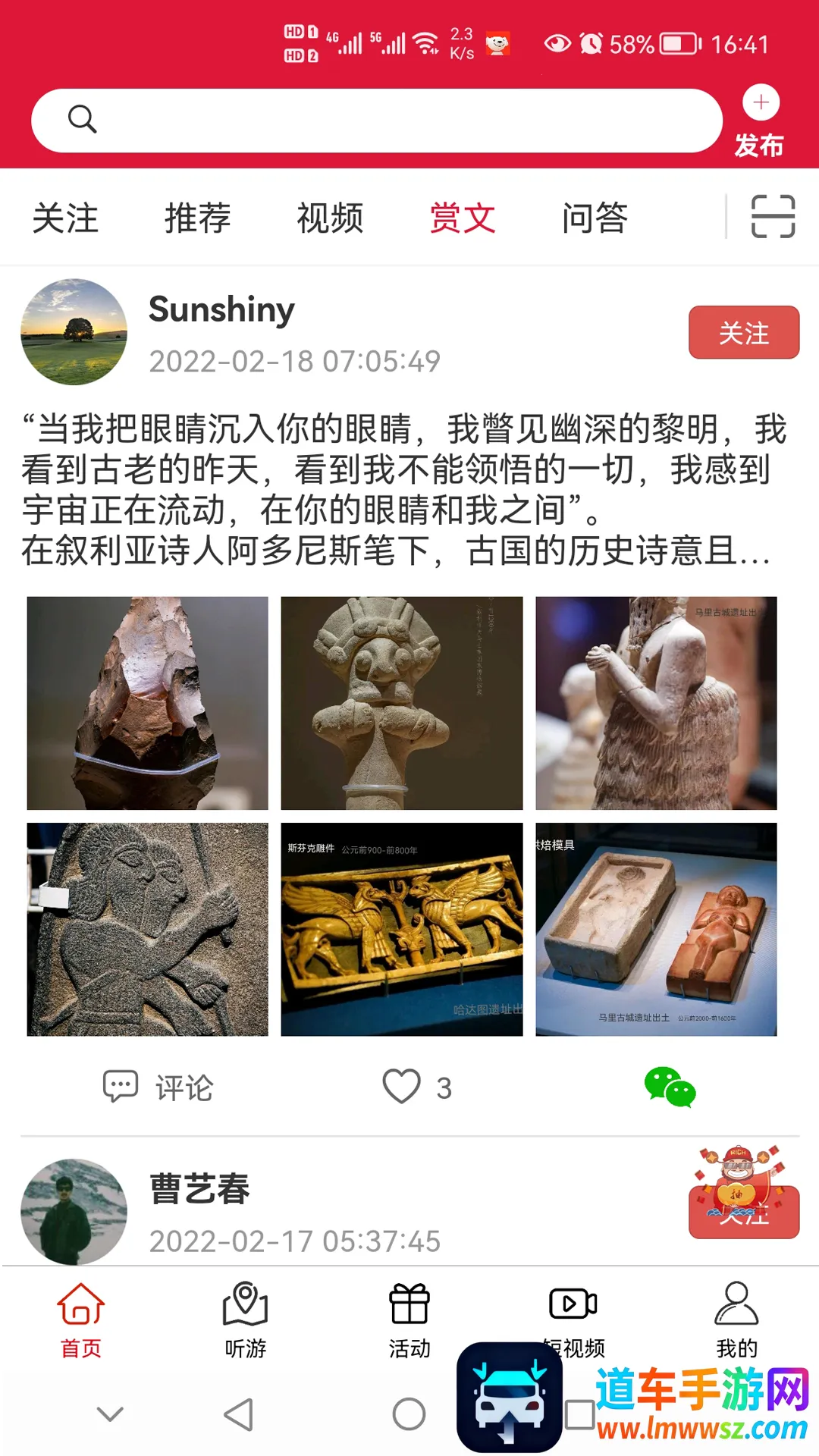Go to the 我的 tab
Screen dimensions: 819x1456
(736, 1319)
